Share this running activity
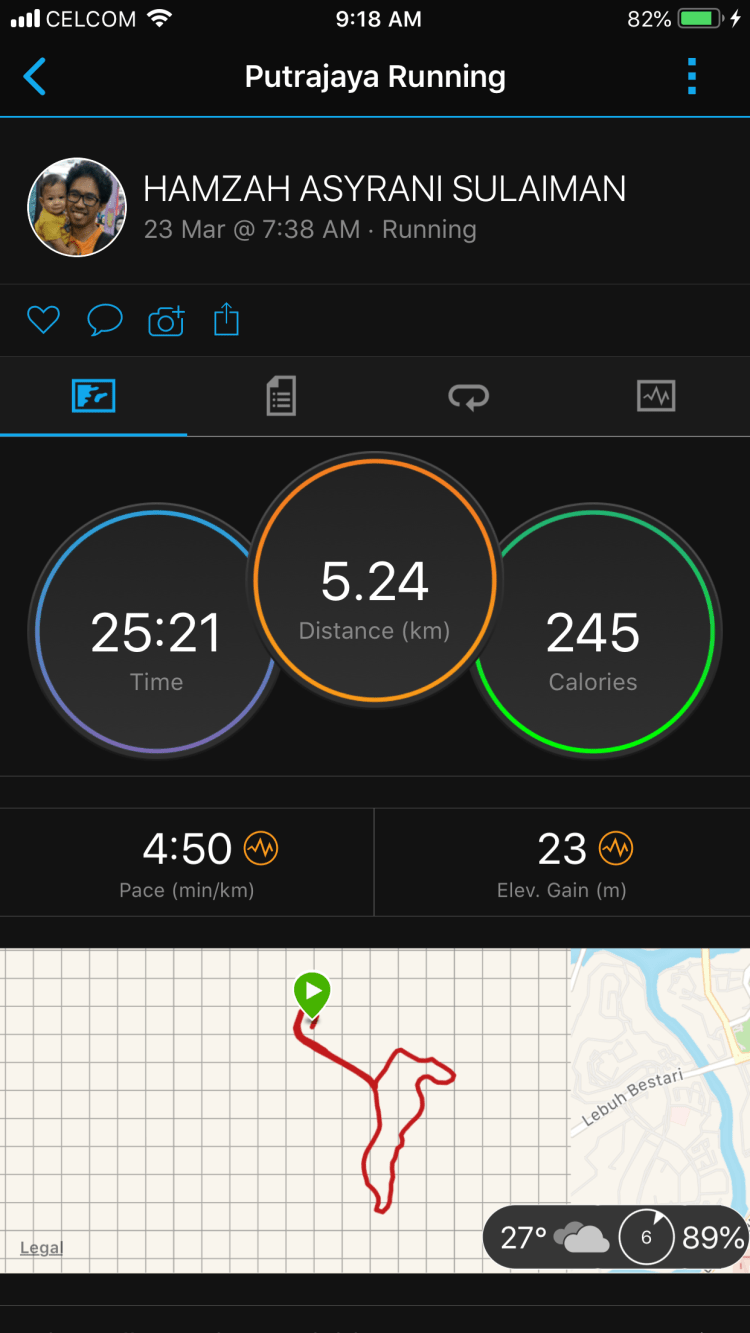 (x=227, y=320)
